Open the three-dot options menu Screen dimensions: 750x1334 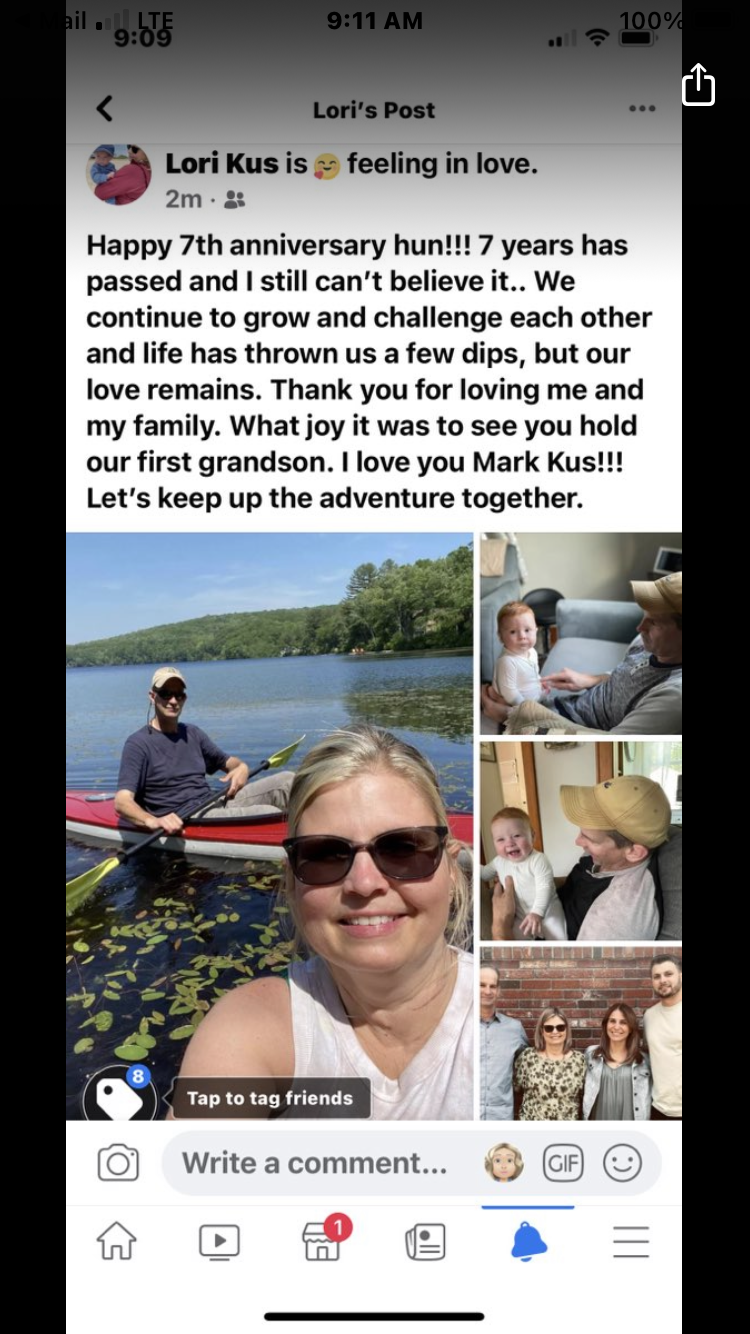point(642,108)
